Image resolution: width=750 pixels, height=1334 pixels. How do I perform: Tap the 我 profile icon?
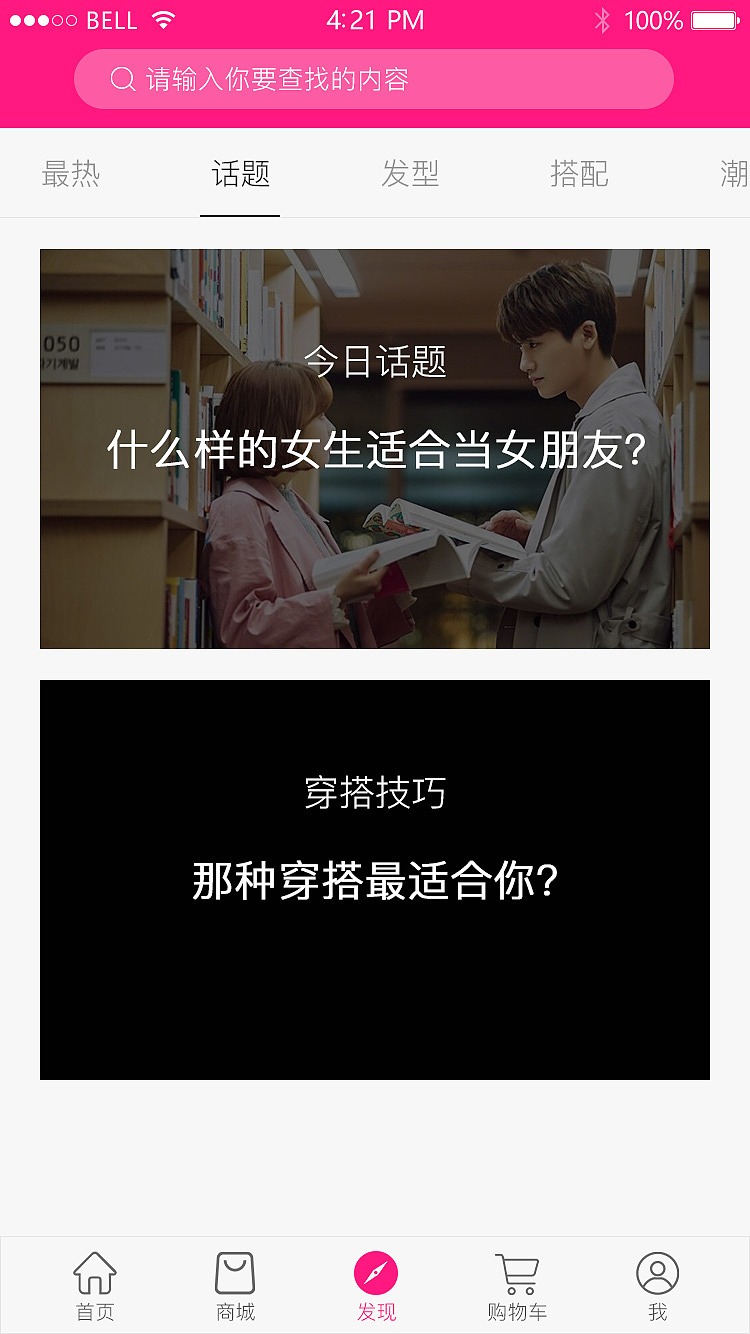[x=657, y=1274]
